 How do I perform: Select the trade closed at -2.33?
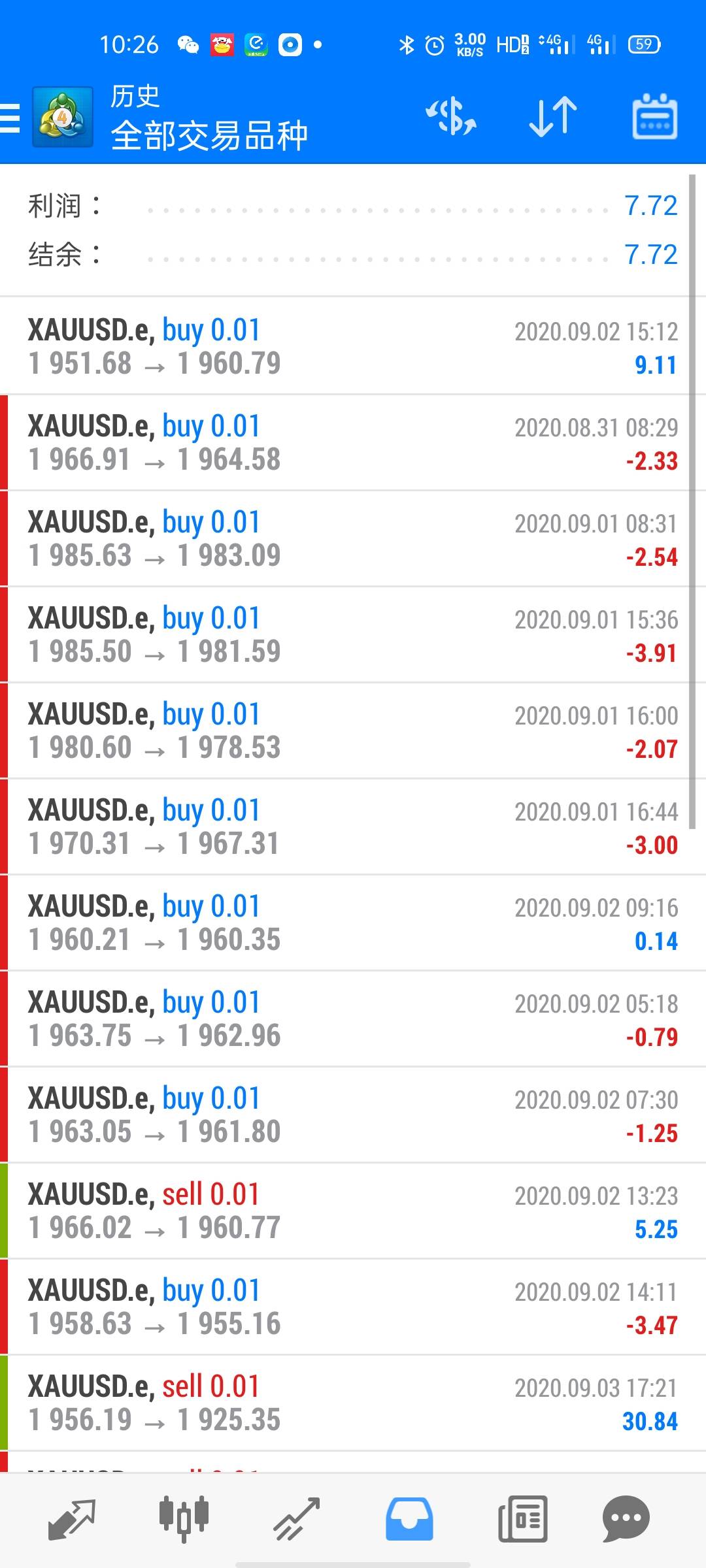pos(353,442)
